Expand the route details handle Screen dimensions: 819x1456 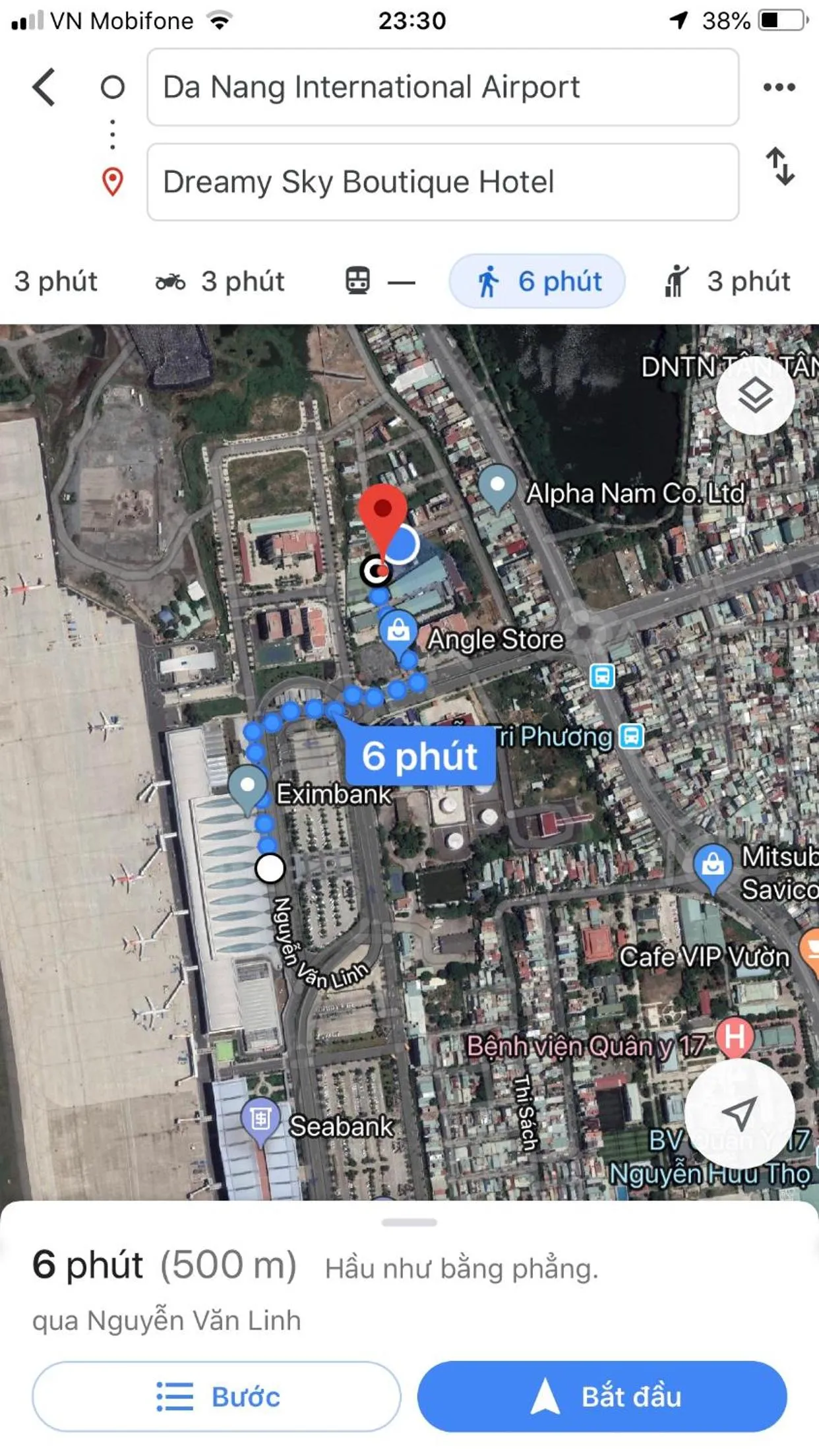409,1222
